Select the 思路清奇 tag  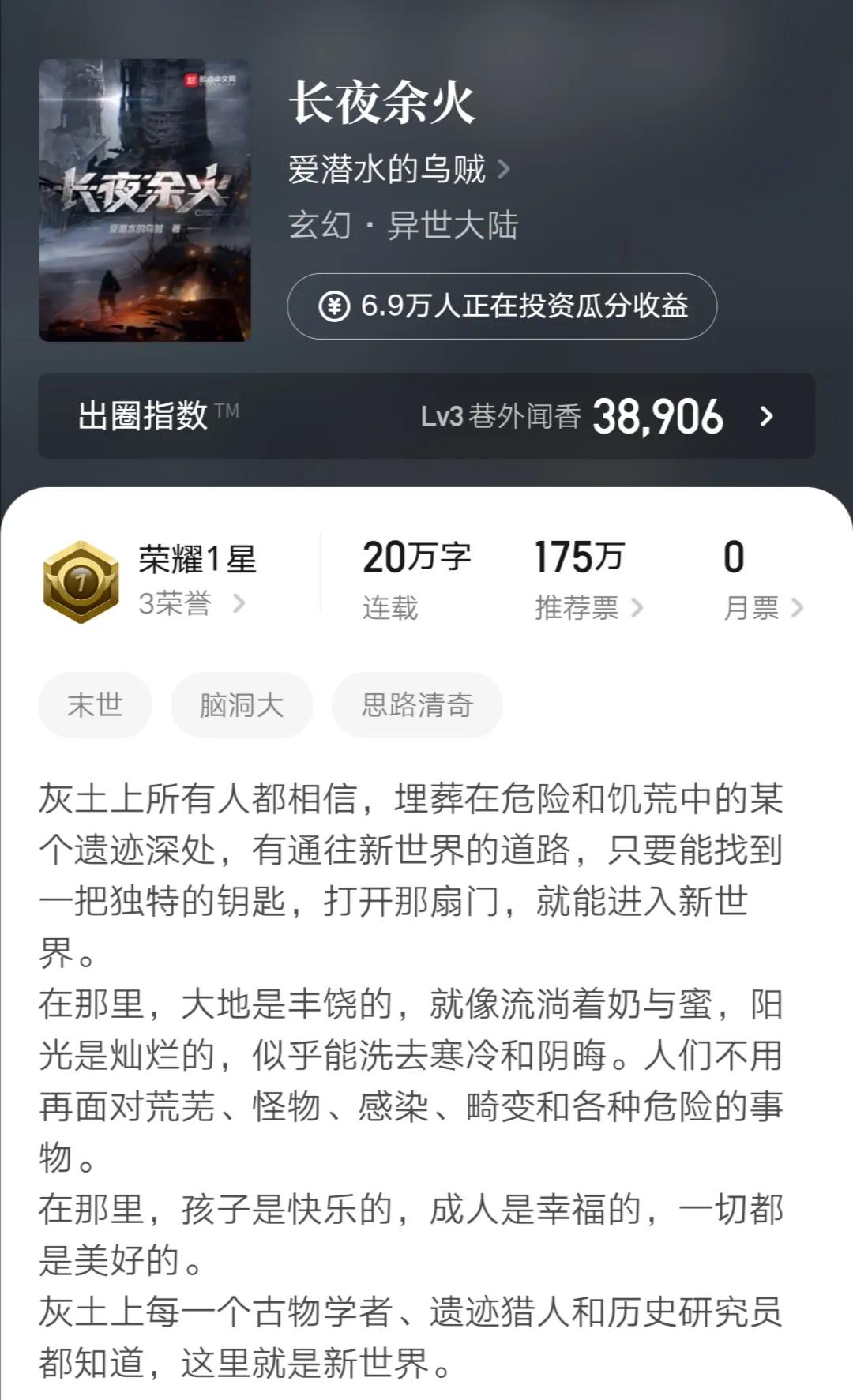pyautogui.click(x=417, y=705)
